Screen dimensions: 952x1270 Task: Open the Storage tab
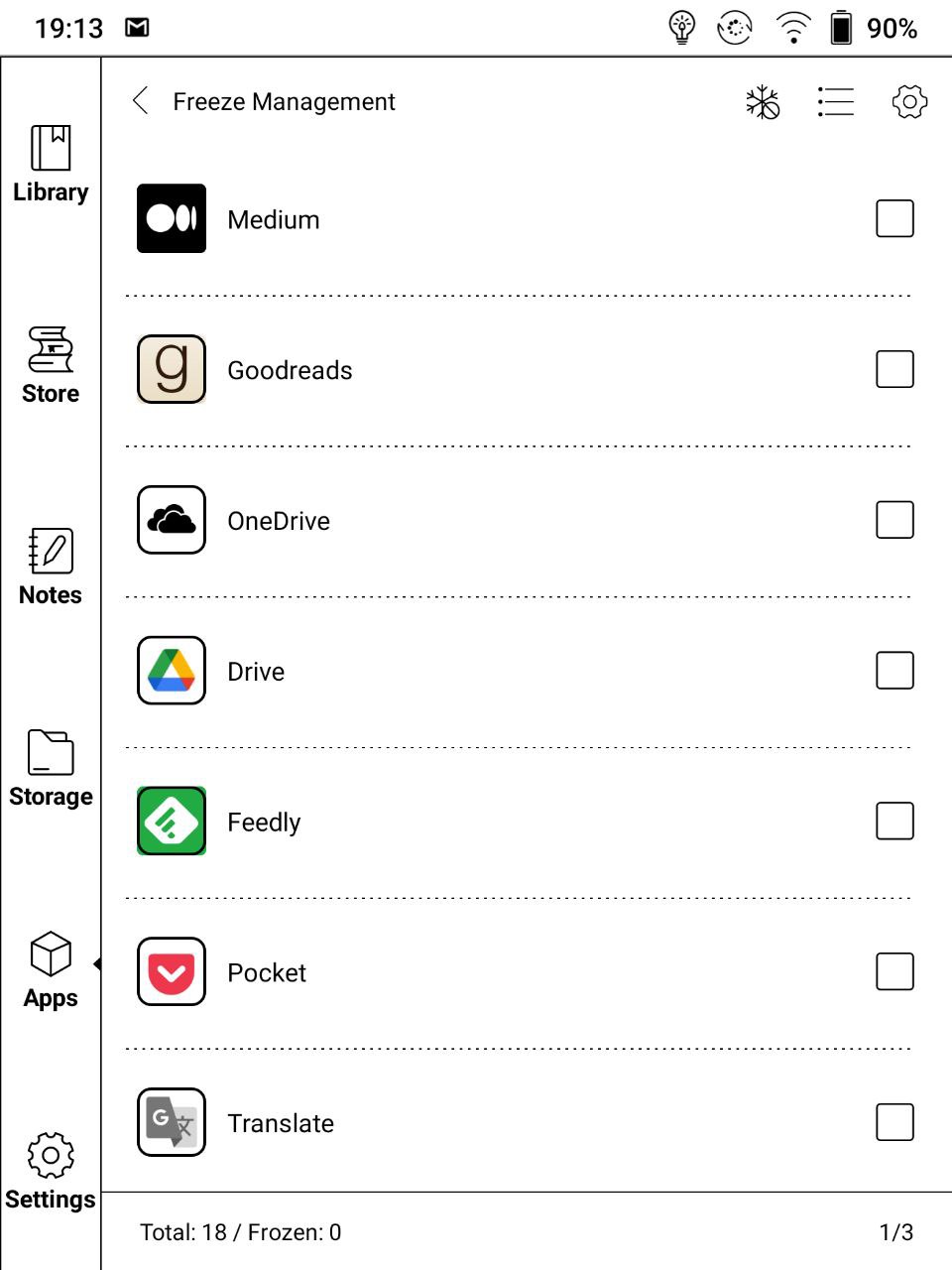51,769
